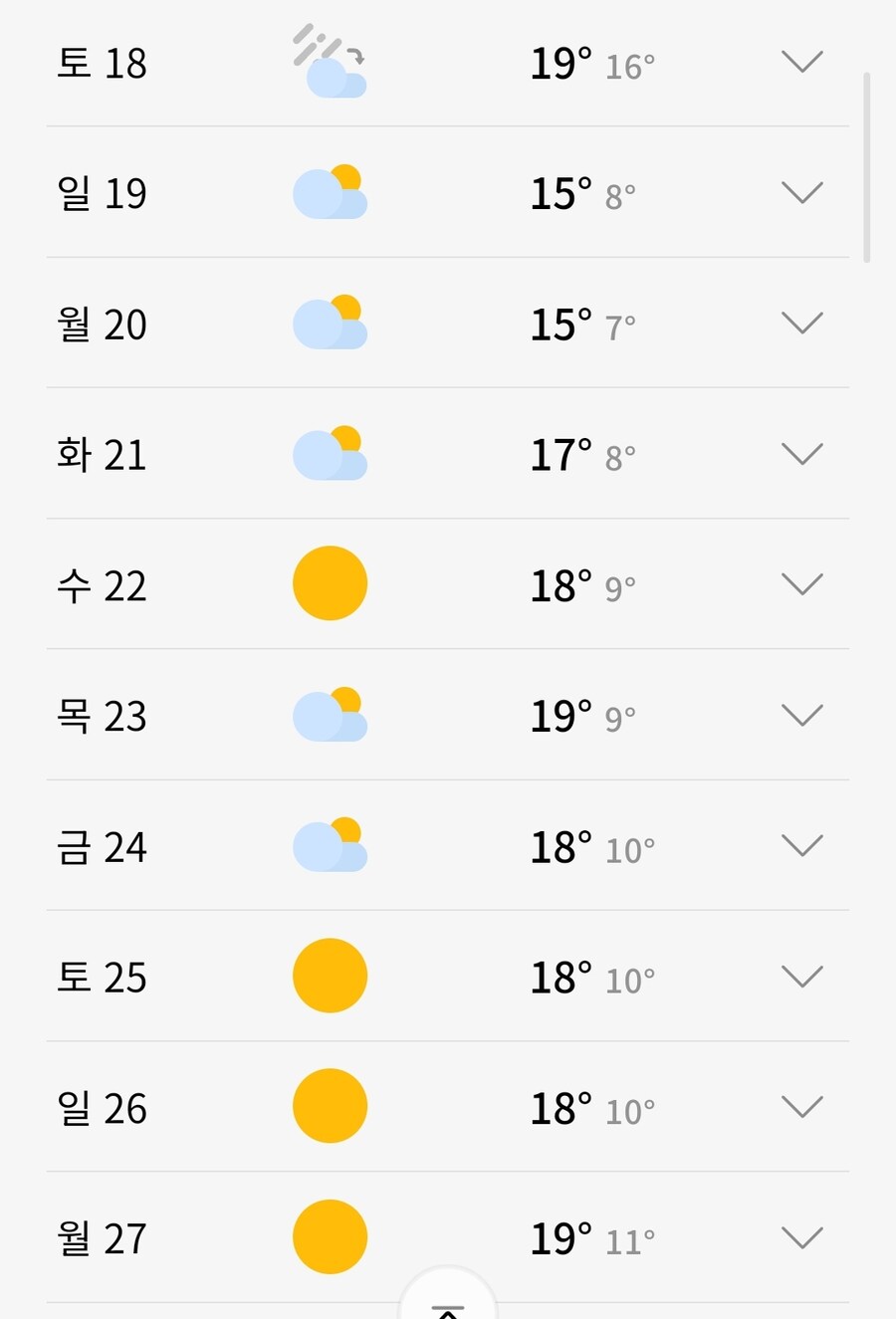
Task: Expand the forecast for 금 24
Action: tap(801, 846)
